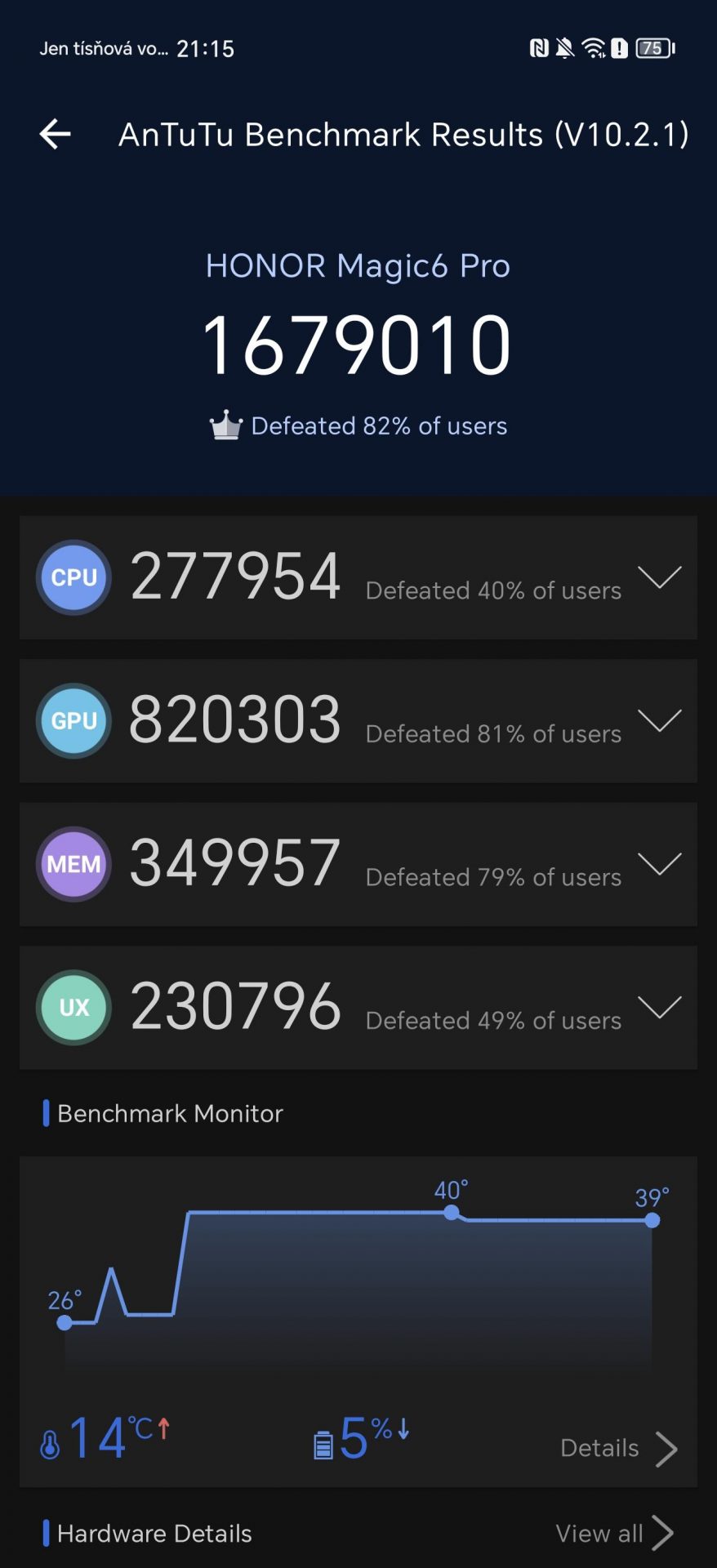Expand the GPU score breakdown
This screenshot has height=1568, width=717.
point(358,720)
